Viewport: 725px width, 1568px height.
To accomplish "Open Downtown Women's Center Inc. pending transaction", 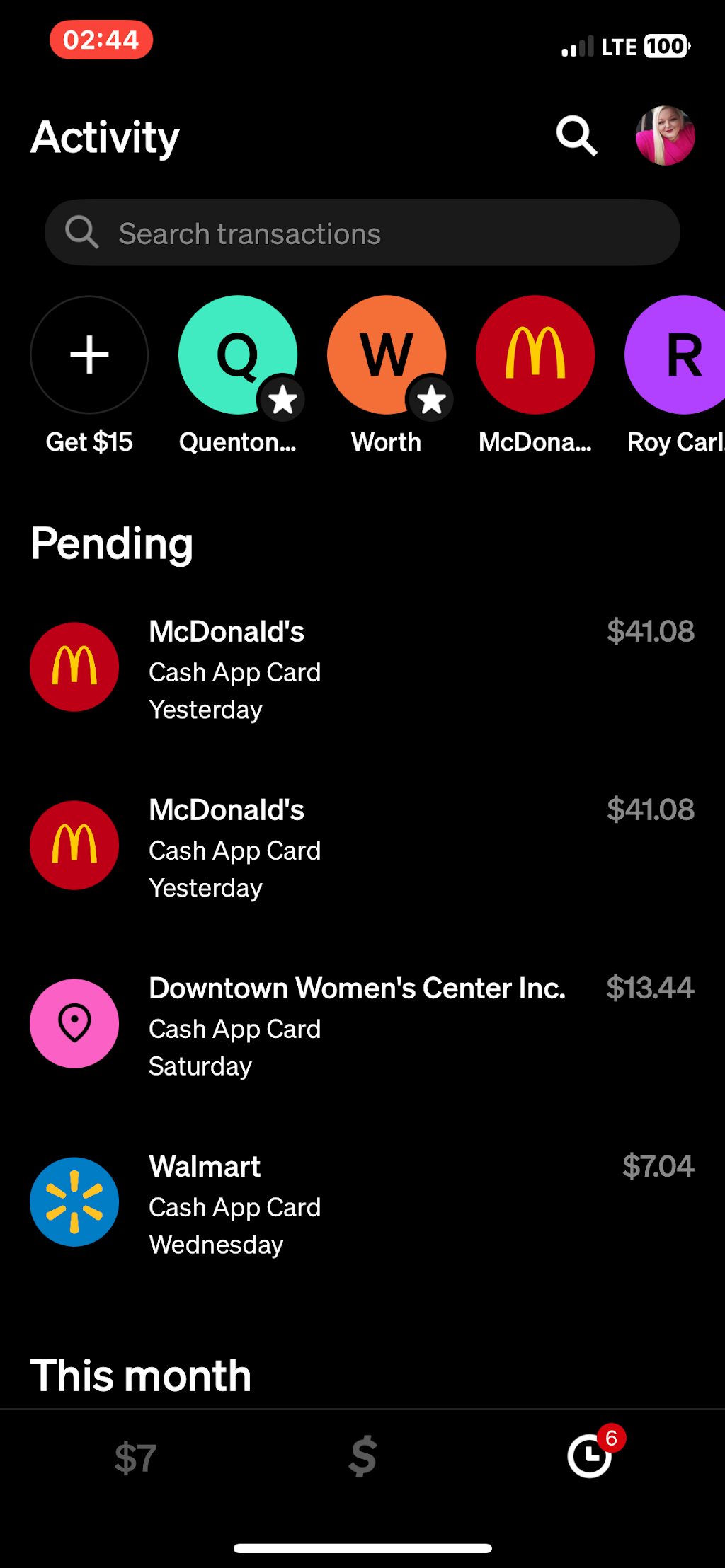I will 362,1025.
